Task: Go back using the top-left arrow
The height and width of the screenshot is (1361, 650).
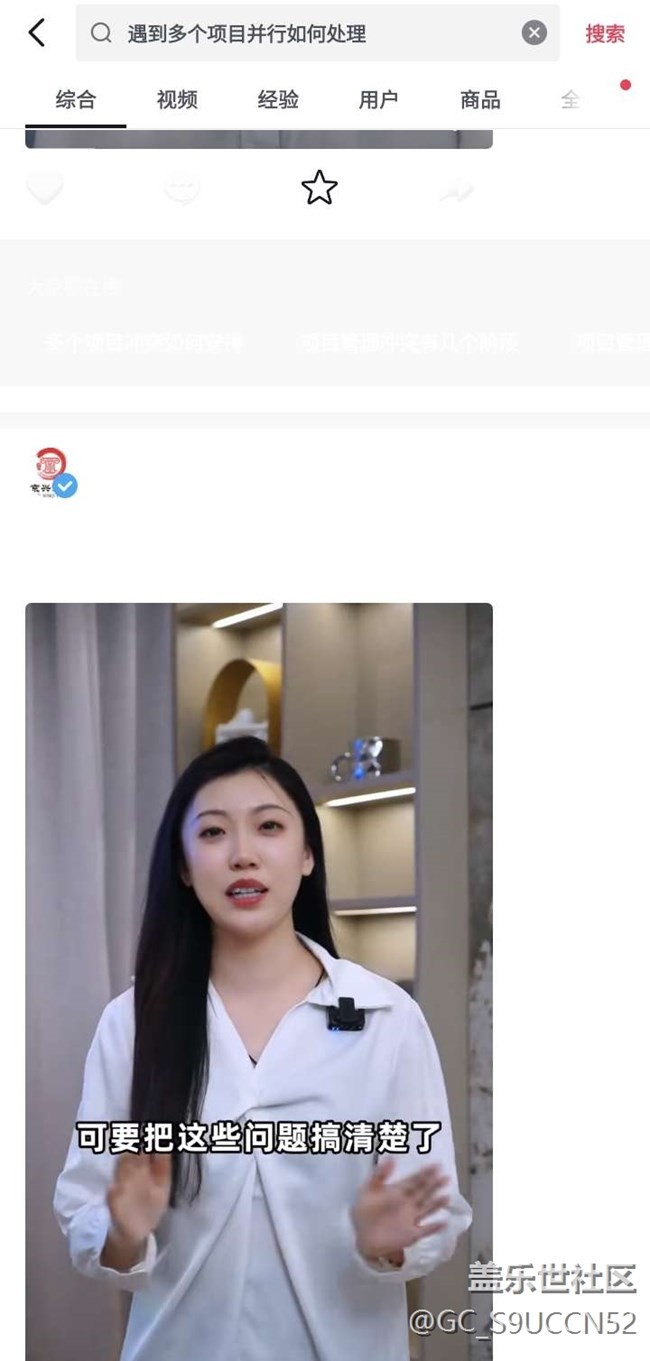Action: (37, 33)
